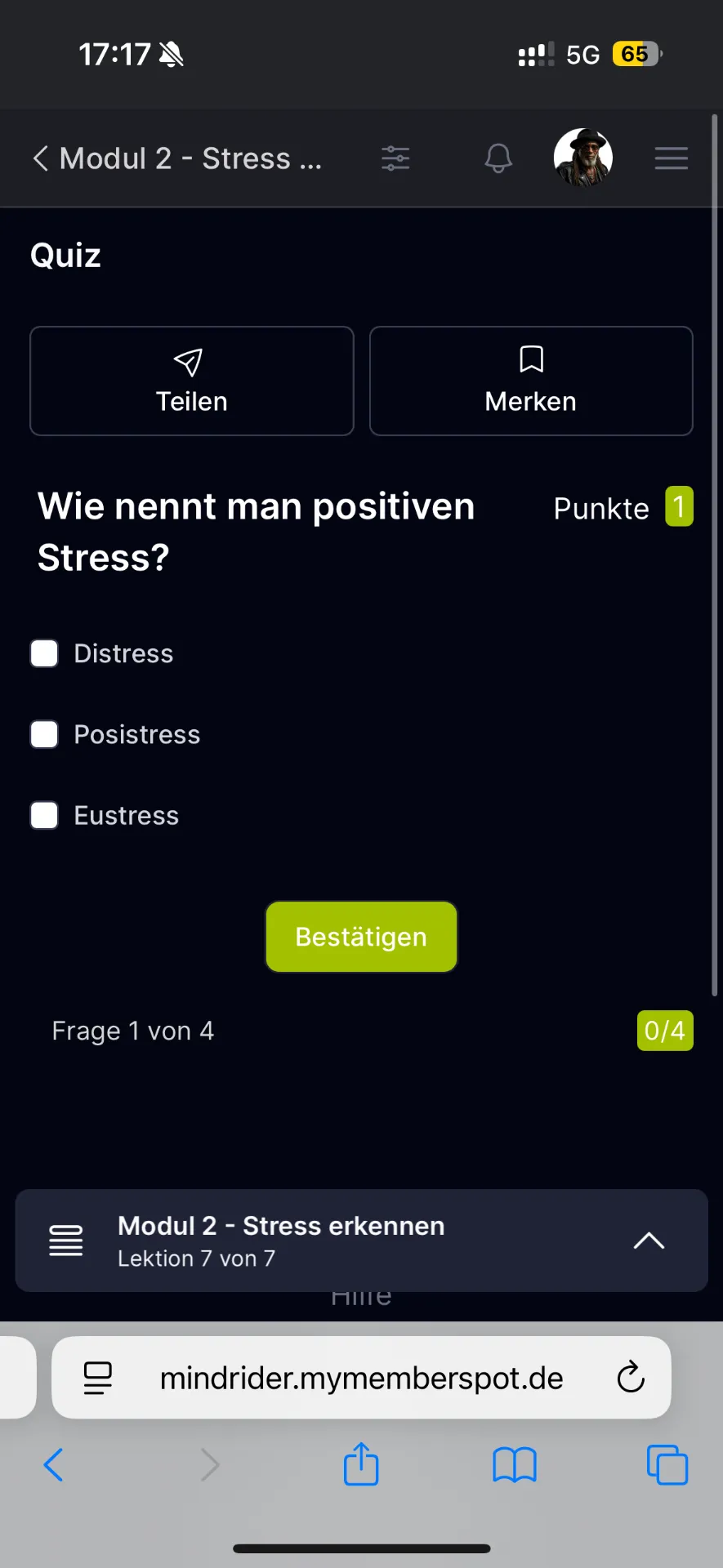
Task: Click the profile avatar picture
Action: (x=583, y=157)
